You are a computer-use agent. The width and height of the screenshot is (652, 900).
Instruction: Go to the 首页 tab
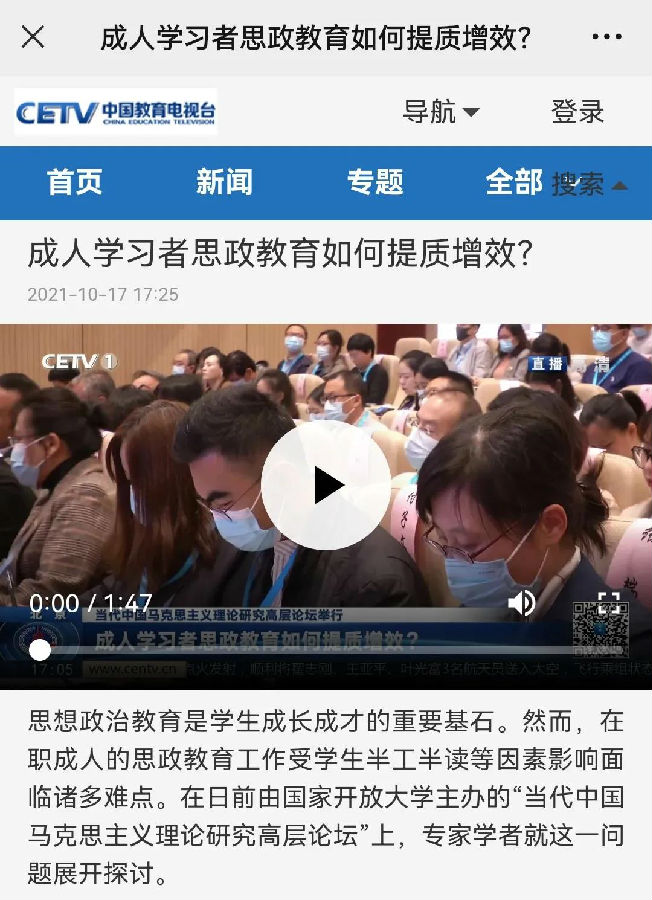[x=75, y=182]
